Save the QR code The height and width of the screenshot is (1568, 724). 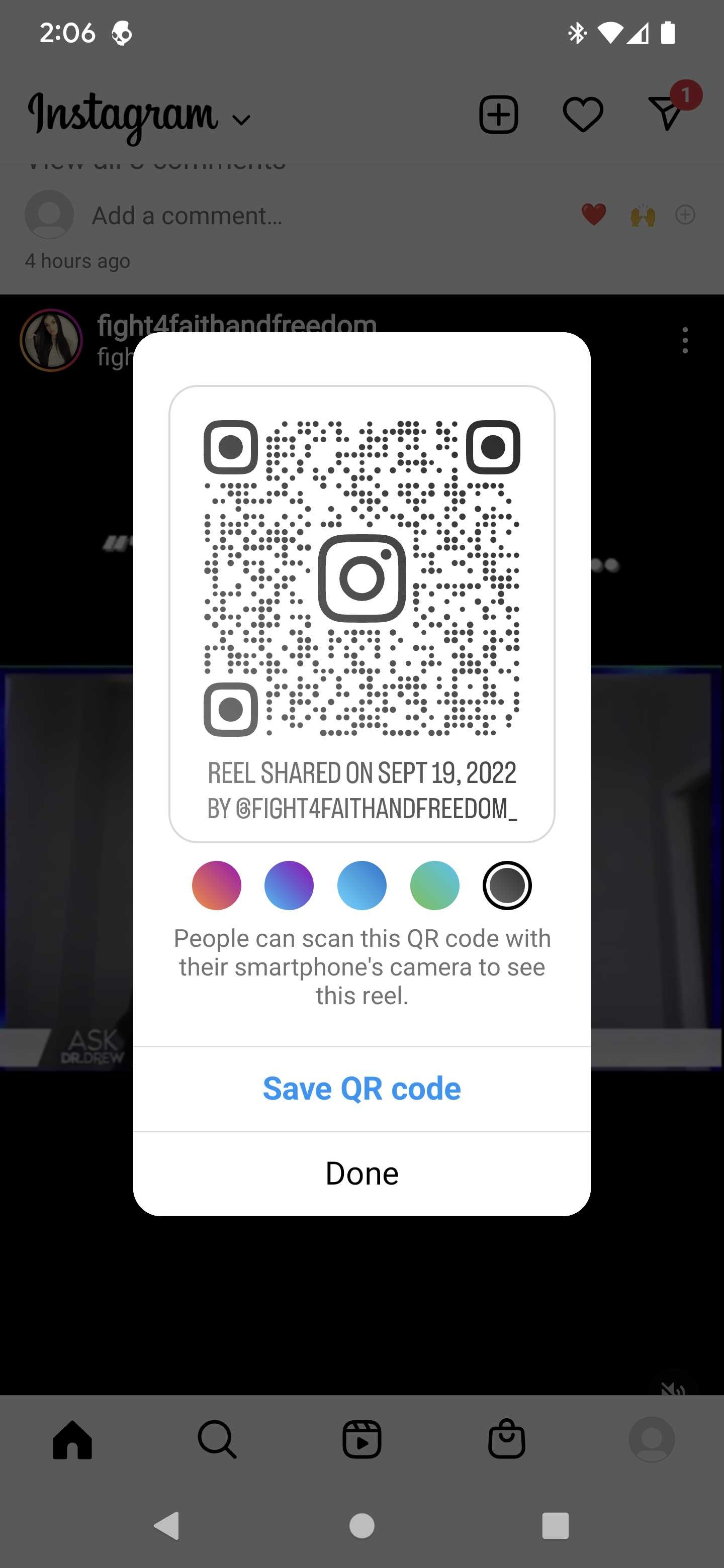pos(361,1089)
